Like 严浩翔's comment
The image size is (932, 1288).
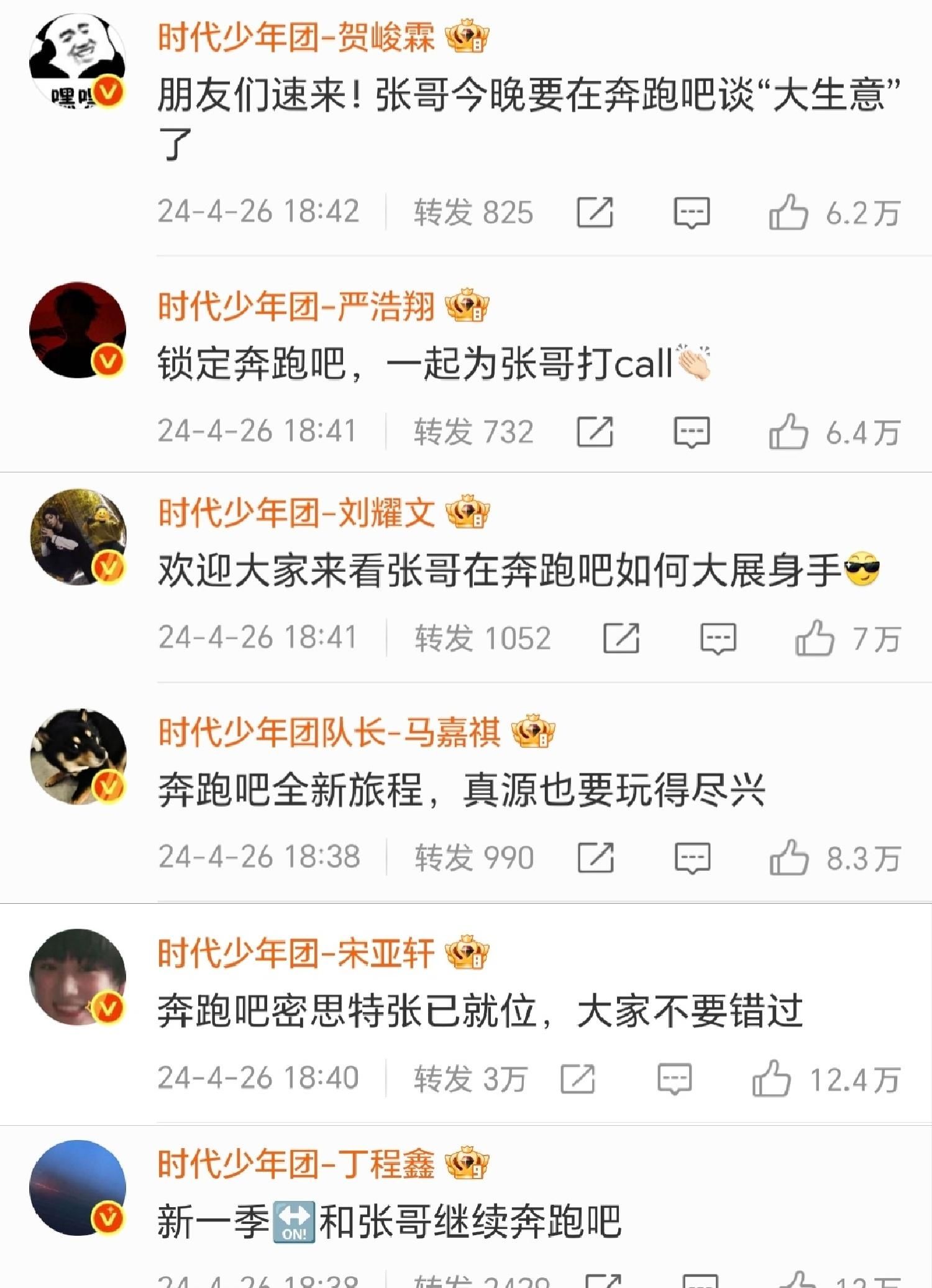(788, 431)
